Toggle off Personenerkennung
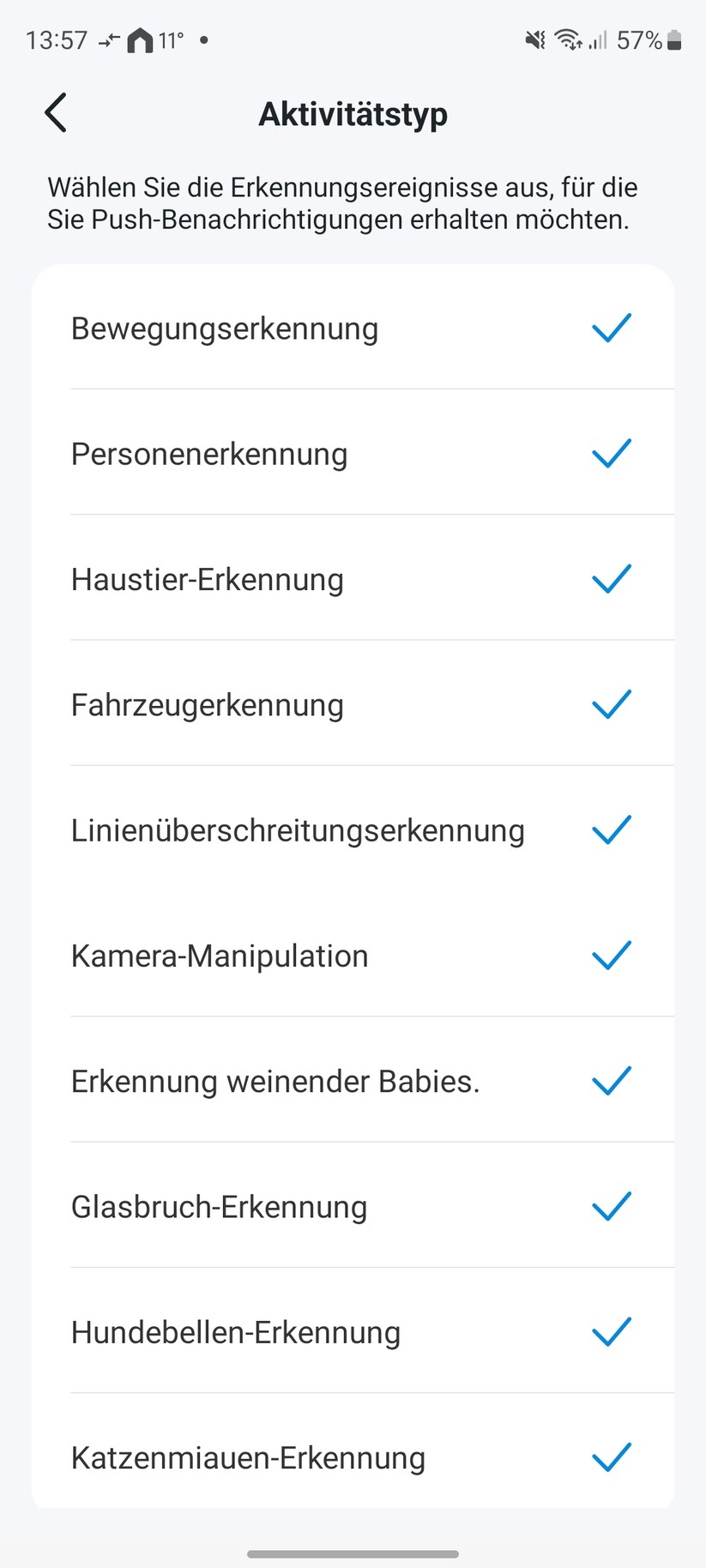Screen dimensions: 706x1568 [611, 453]
